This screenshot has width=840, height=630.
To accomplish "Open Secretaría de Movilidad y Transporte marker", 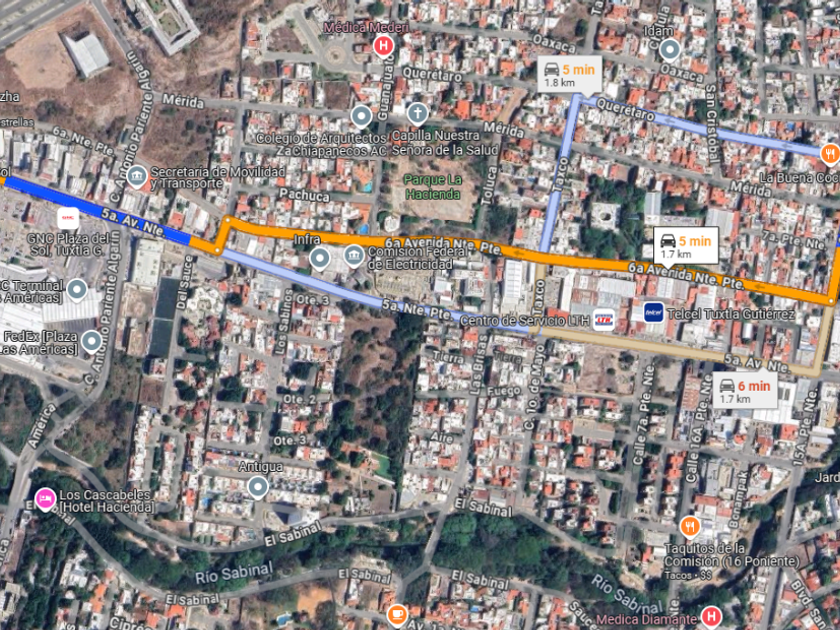I will point(137,177).
